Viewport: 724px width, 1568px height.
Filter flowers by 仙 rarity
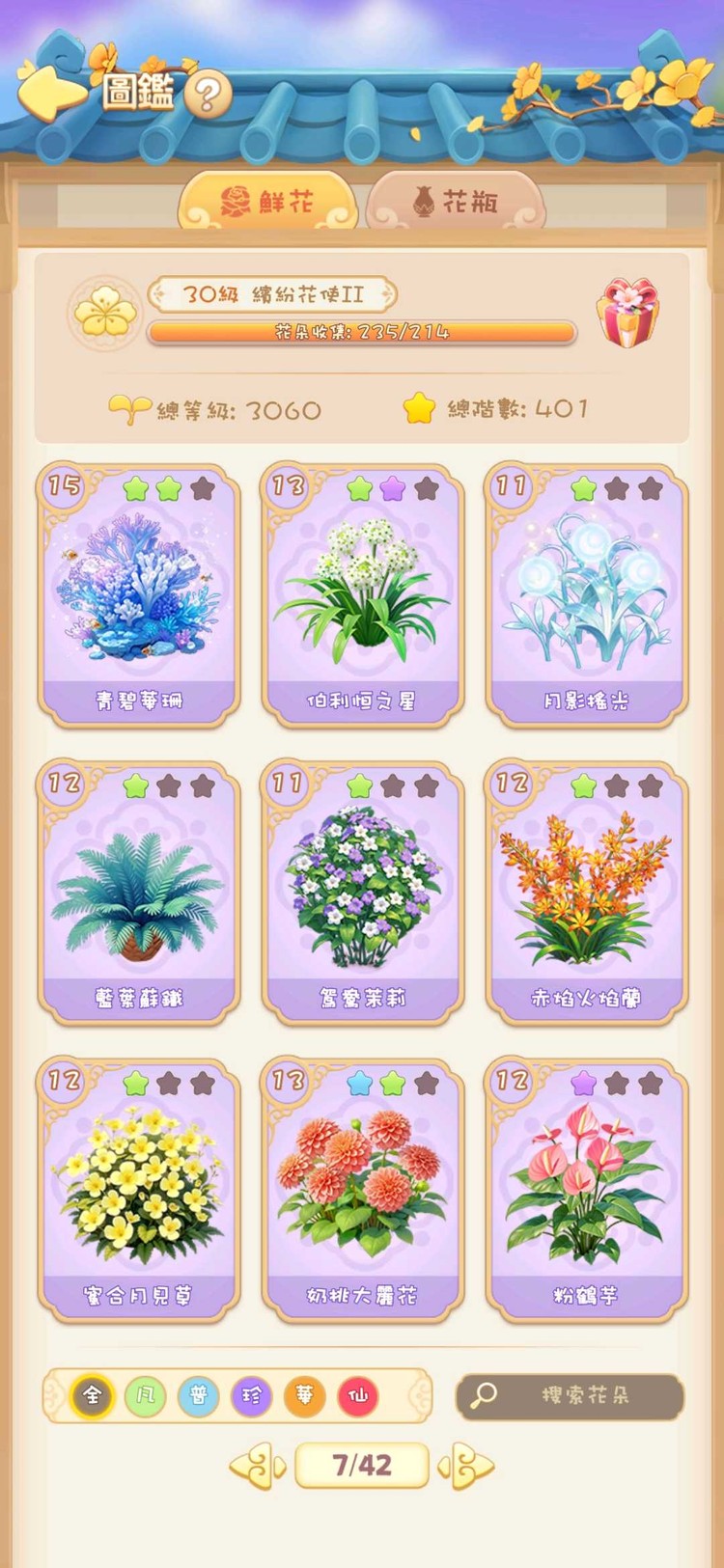[x=357, y=1395]
